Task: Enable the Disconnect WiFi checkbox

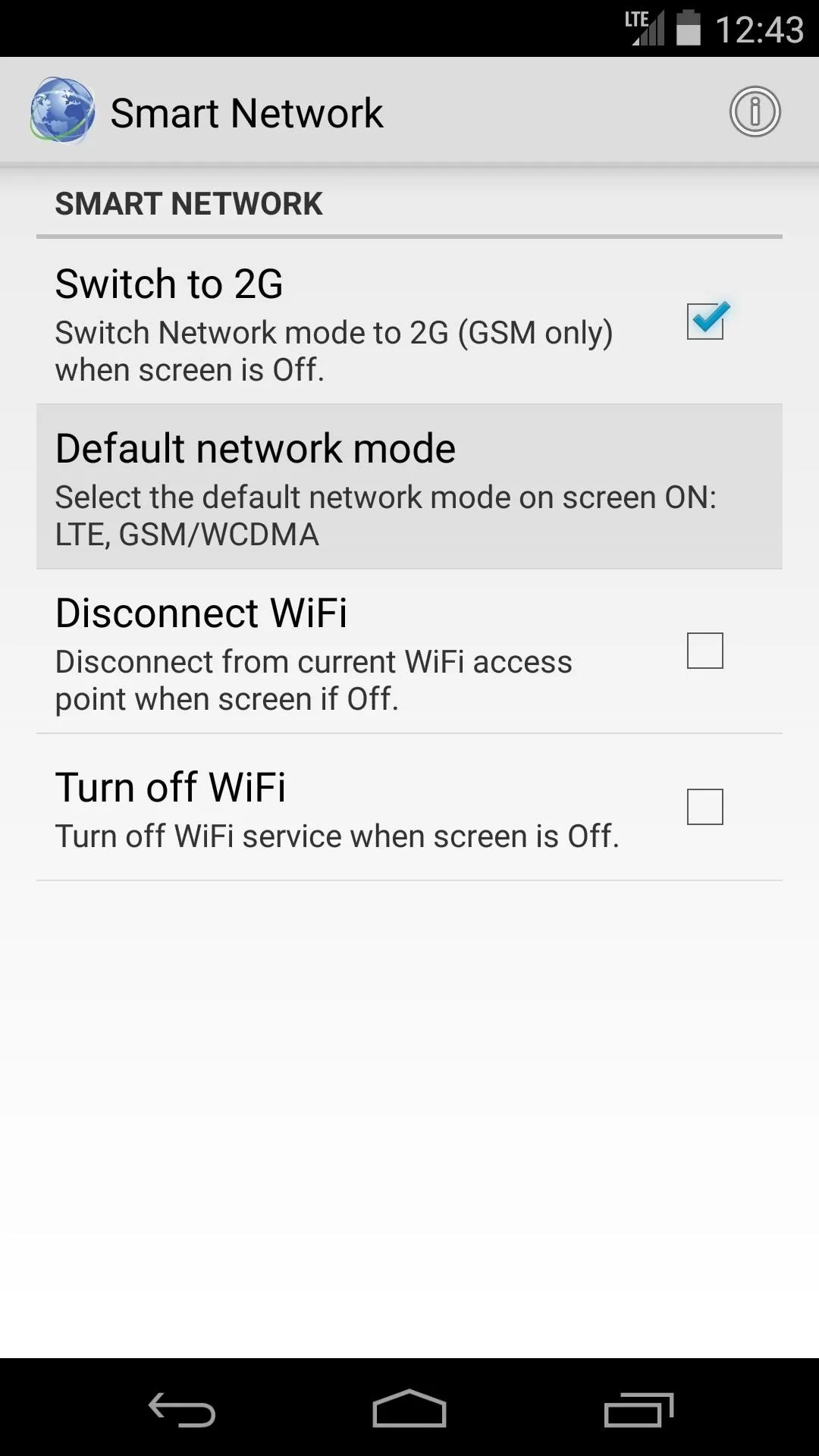Action: (705, 651)
